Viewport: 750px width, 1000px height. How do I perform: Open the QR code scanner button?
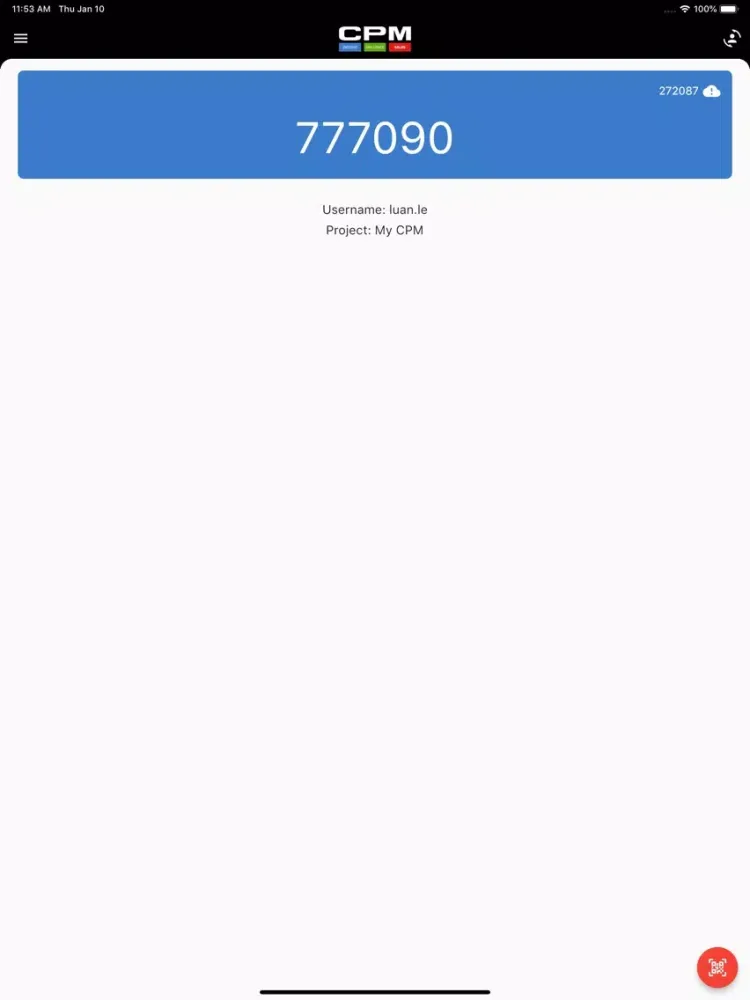coord(717,967)
